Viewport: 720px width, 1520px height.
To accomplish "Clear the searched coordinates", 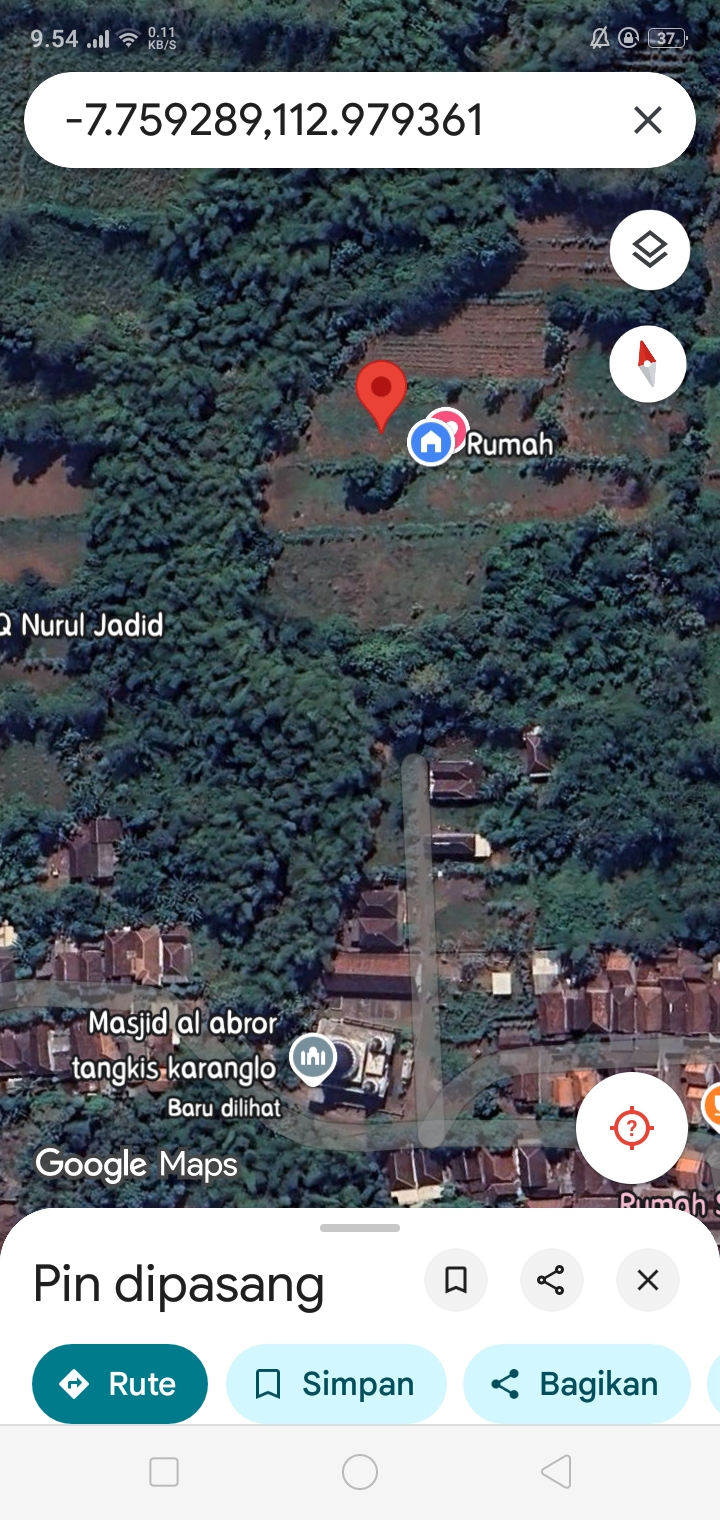I will click(648, 121).
